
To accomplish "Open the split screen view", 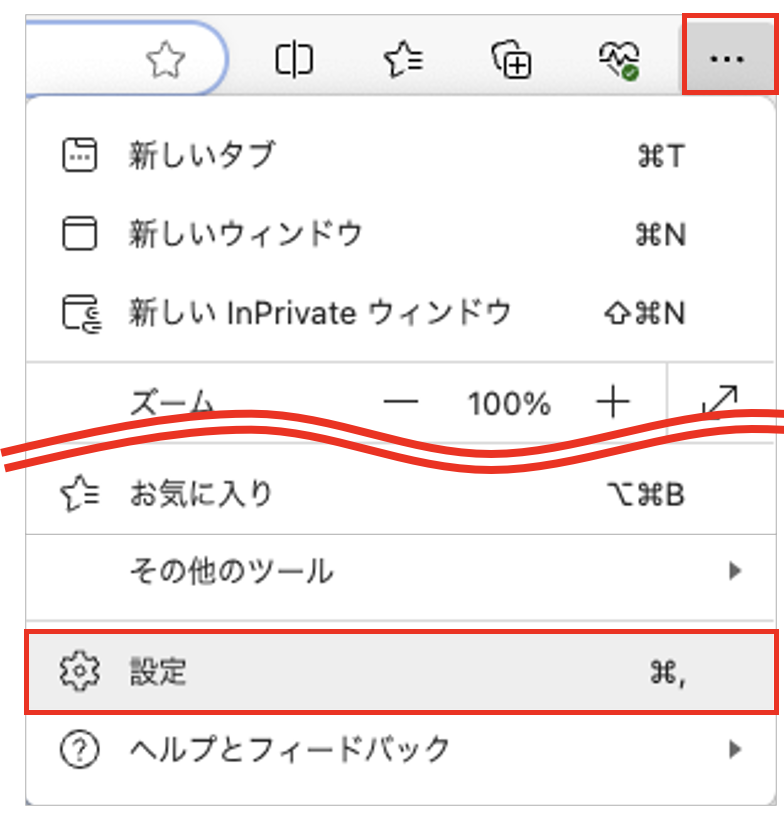I will coord(294,60).
